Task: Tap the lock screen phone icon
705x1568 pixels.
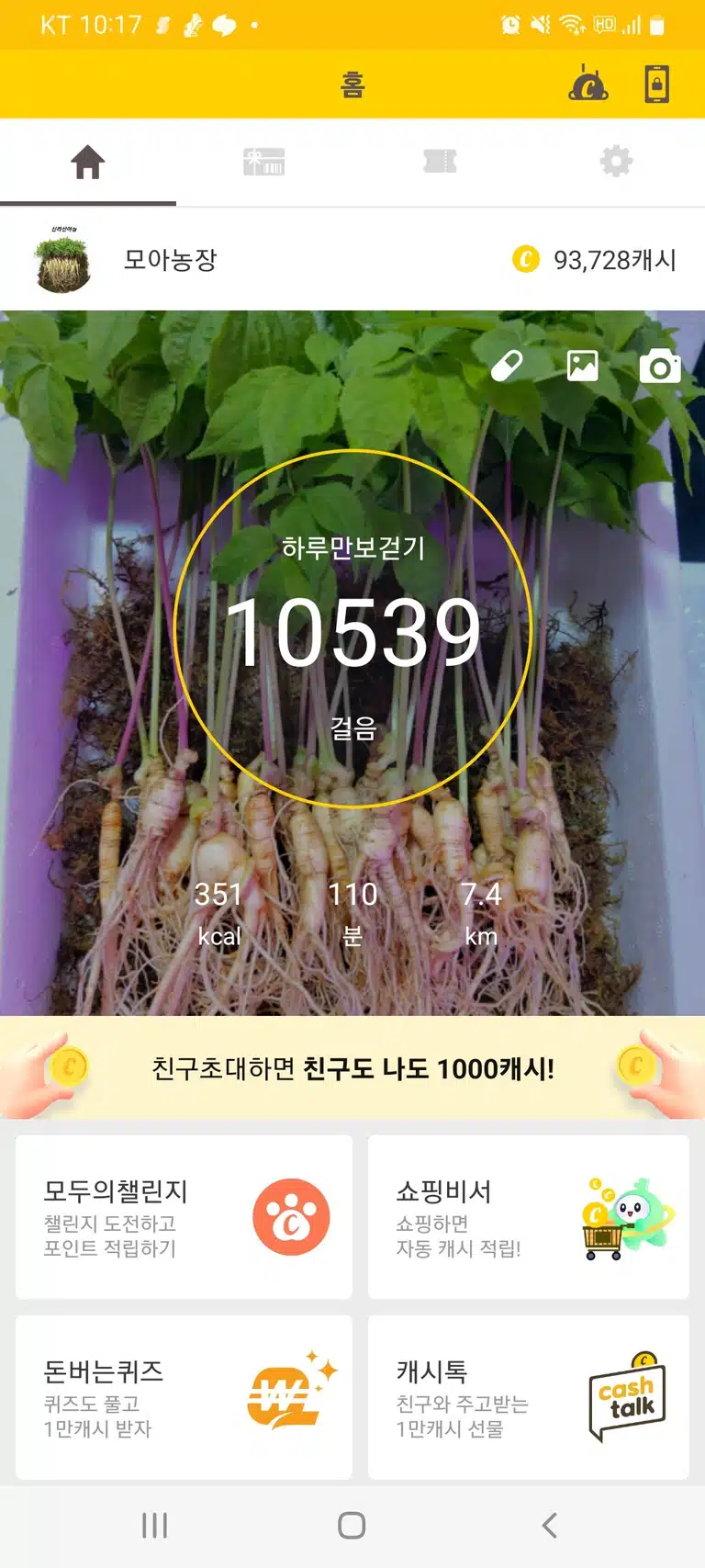Action: [x=656, y=84]
